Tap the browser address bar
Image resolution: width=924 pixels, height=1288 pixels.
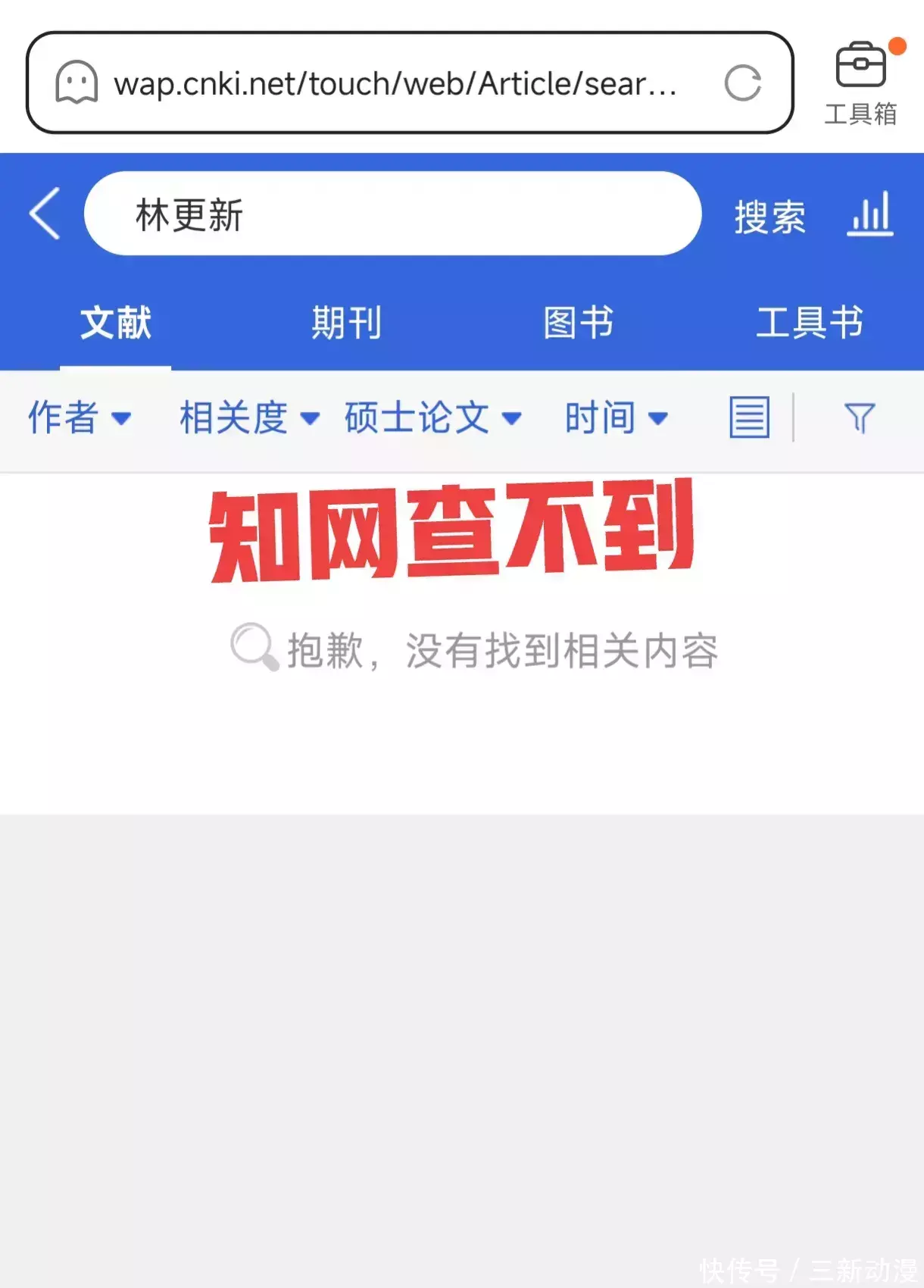tap(394, 83)
